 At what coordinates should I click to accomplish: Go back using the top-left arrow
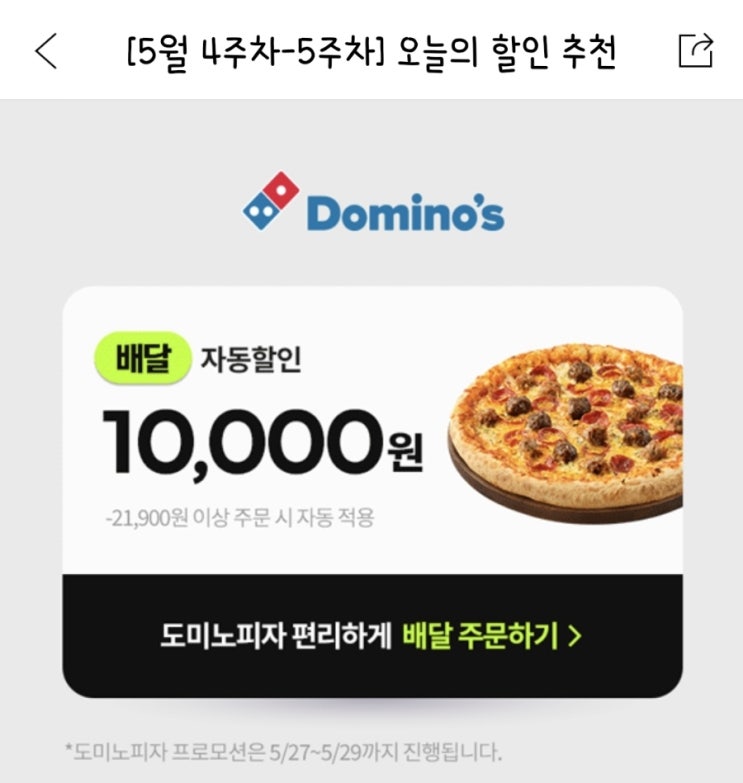tap(46, 51)
